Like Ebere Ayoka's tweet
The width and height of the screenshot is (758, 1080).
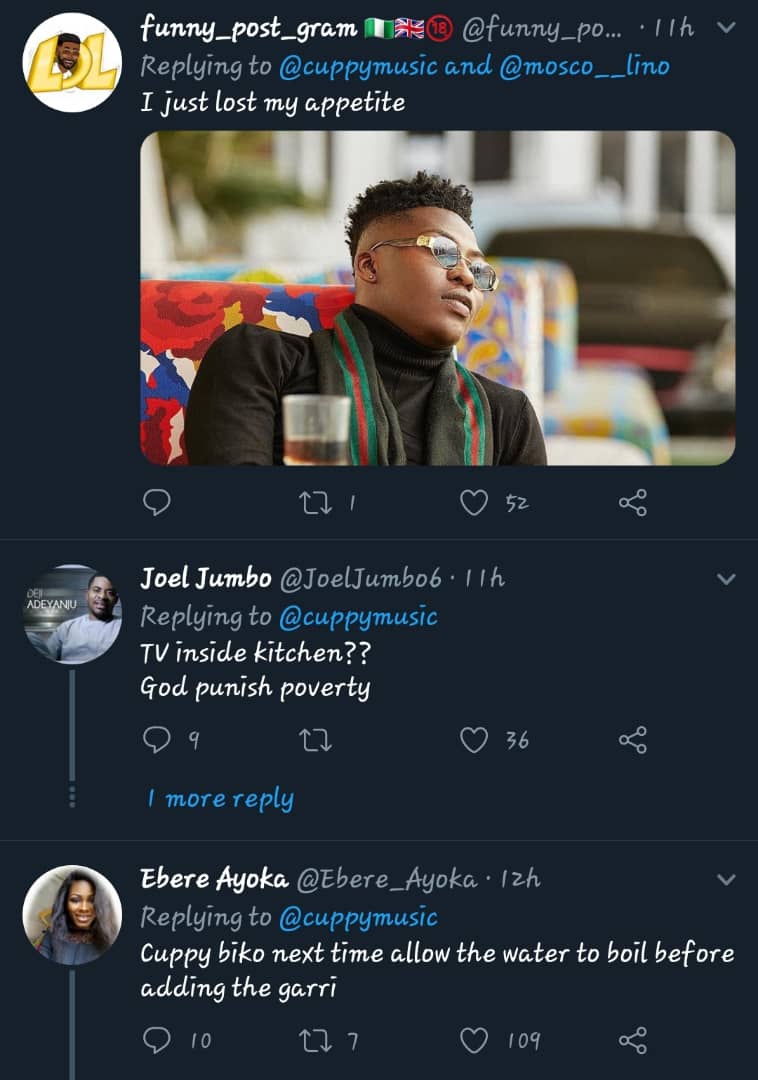click(x=473, y=1041)
